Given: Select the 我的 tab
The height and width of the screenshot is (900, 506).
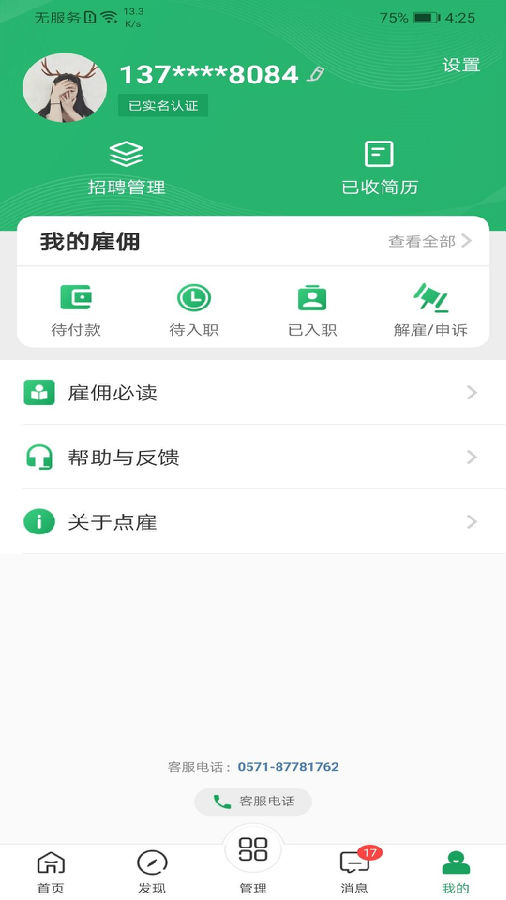Looking at the screenshot, I should tap(456, 872).
